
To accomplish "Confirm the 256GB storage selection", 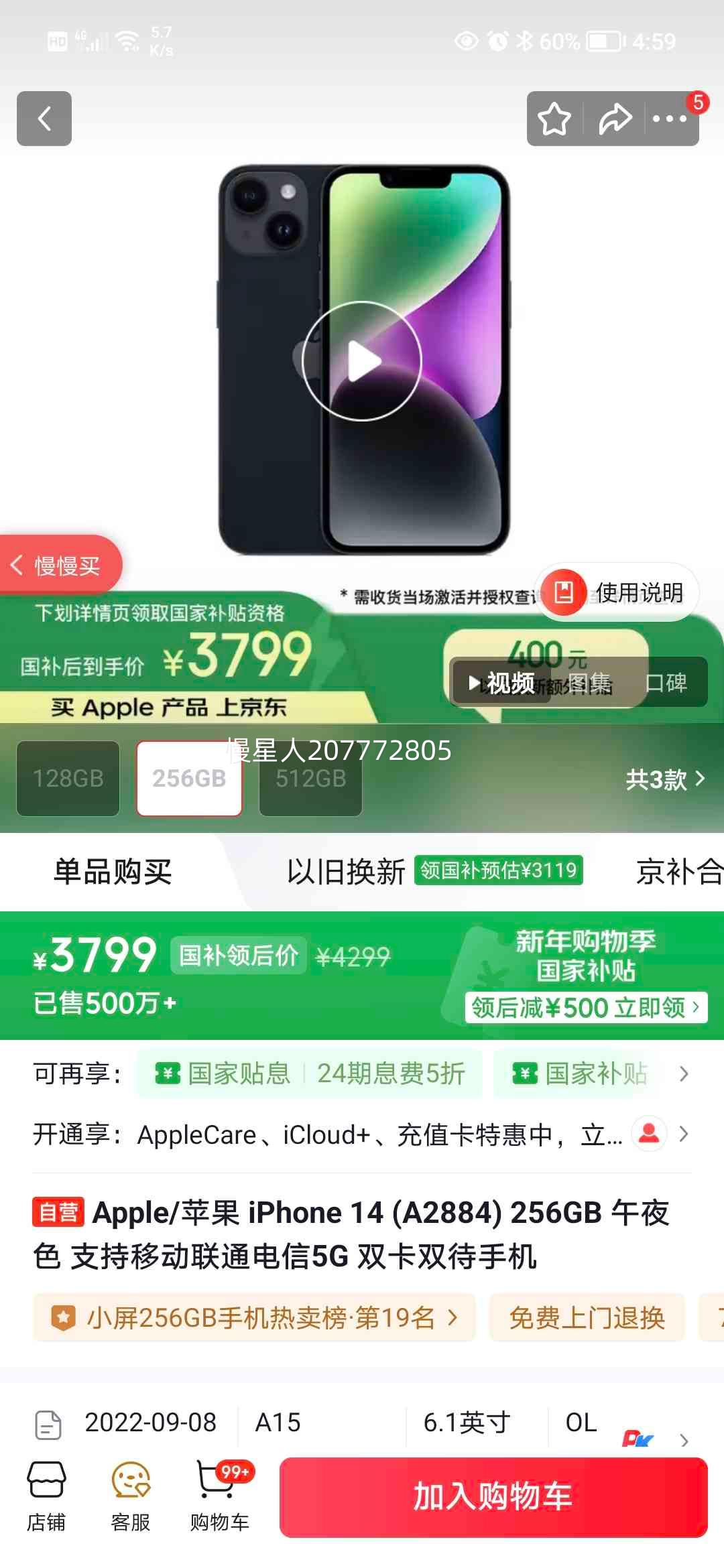I will [x=189, y=778].
